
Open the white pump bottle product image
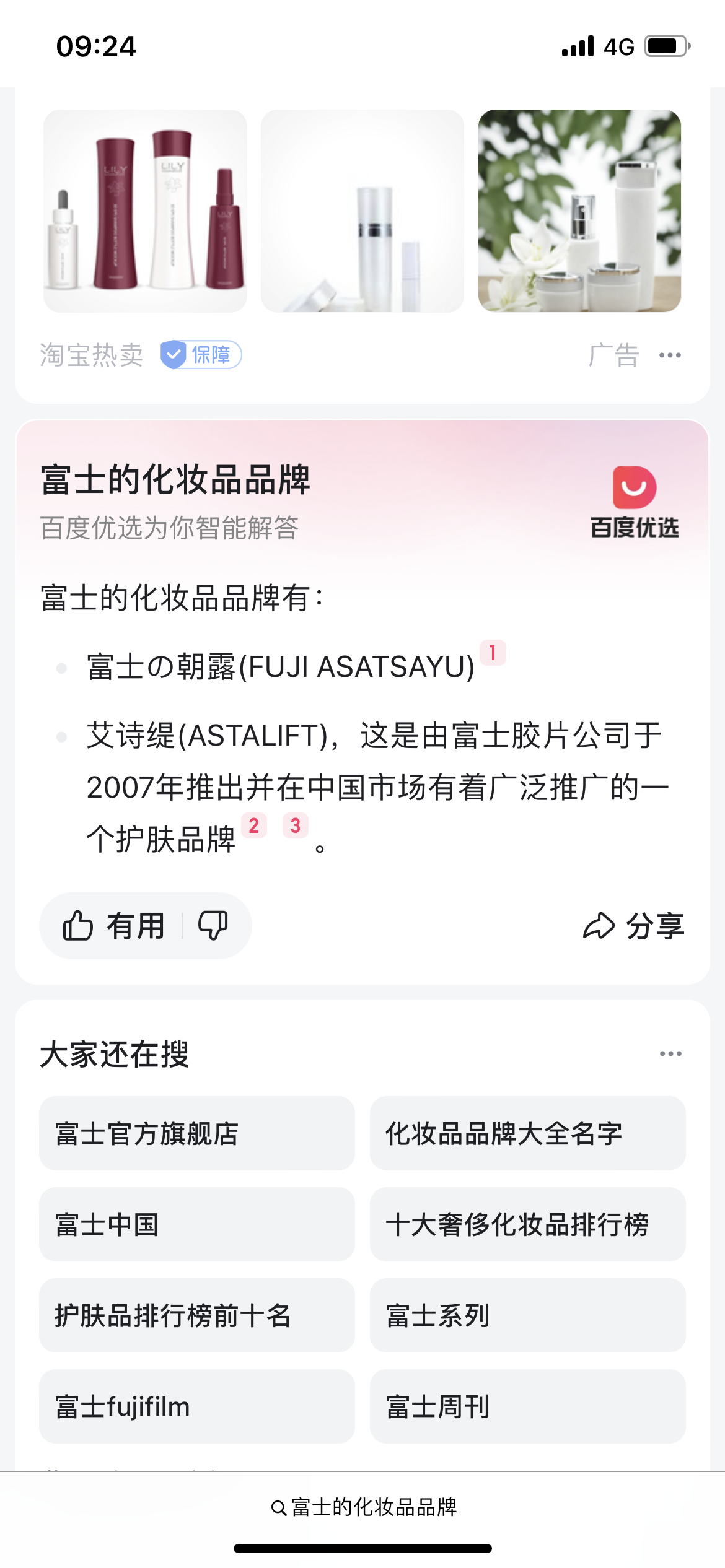coord(362,211)
